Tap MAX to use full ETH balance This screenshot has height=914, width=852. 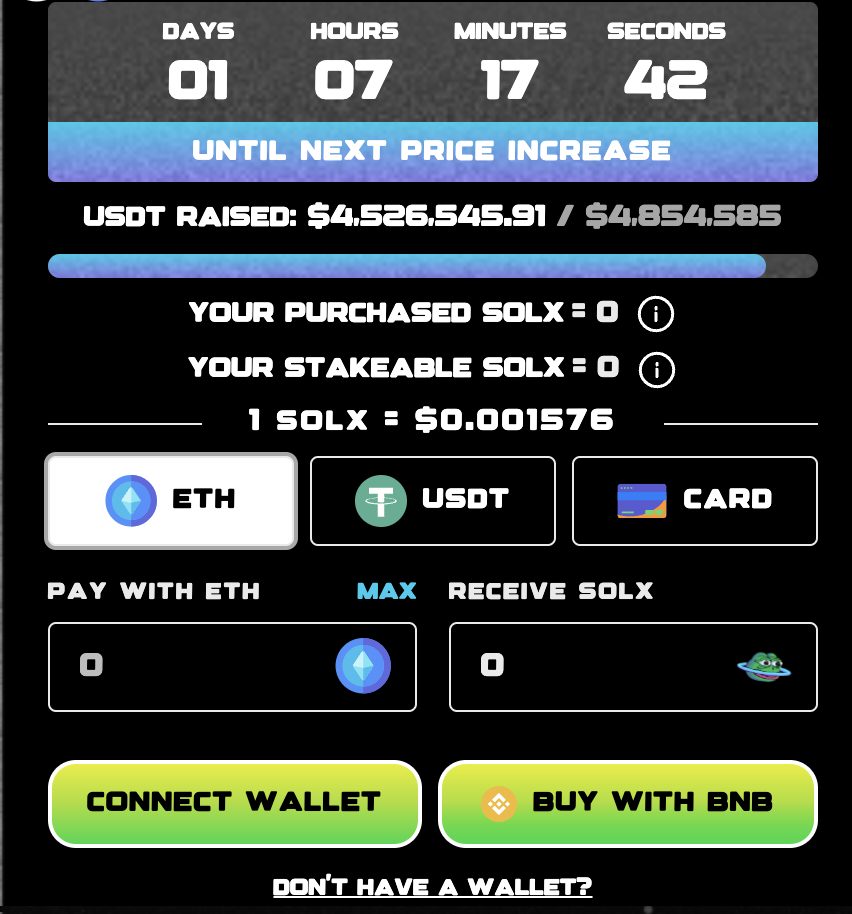click(386, 591)
